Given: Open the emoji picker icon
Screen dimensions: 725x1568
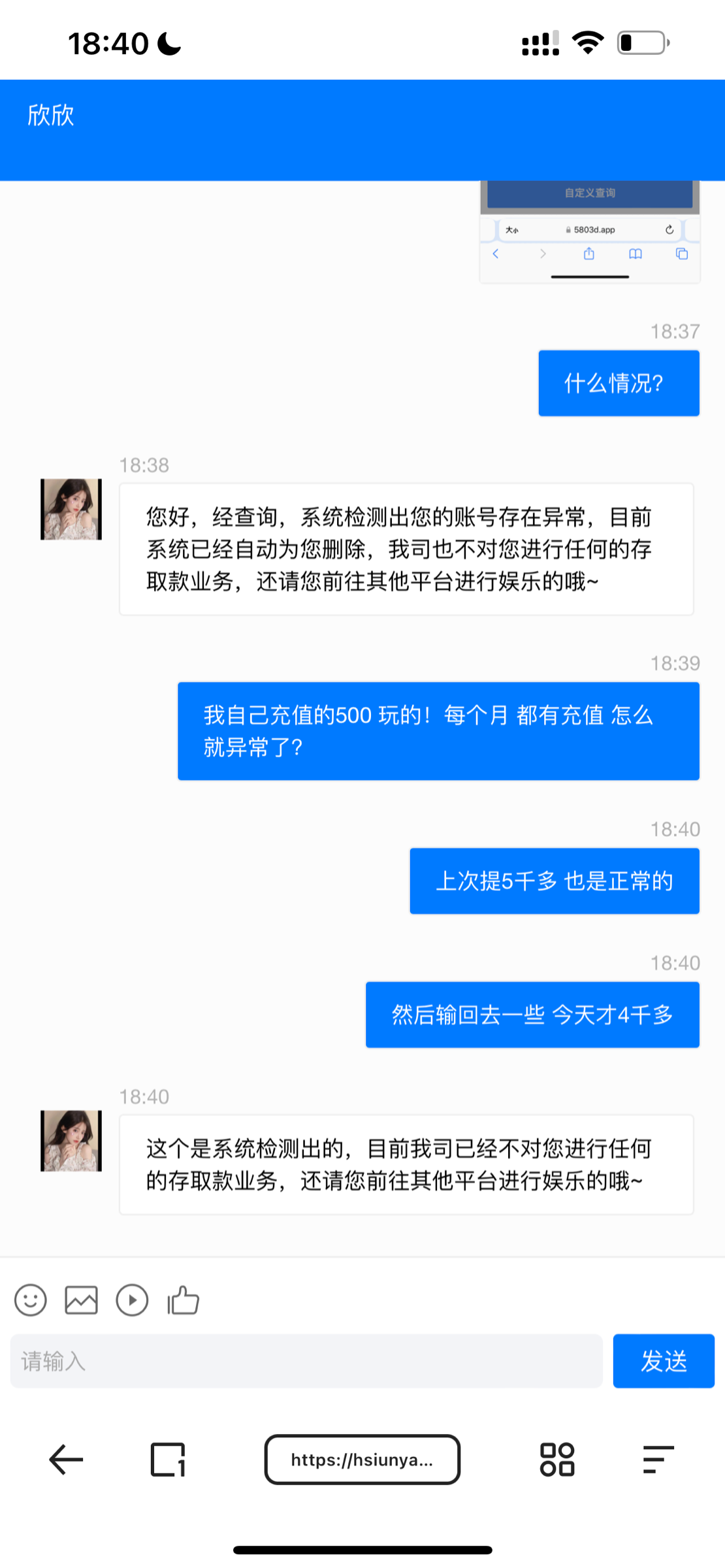Looking at the screenshot, I should tap(30, 1300).
